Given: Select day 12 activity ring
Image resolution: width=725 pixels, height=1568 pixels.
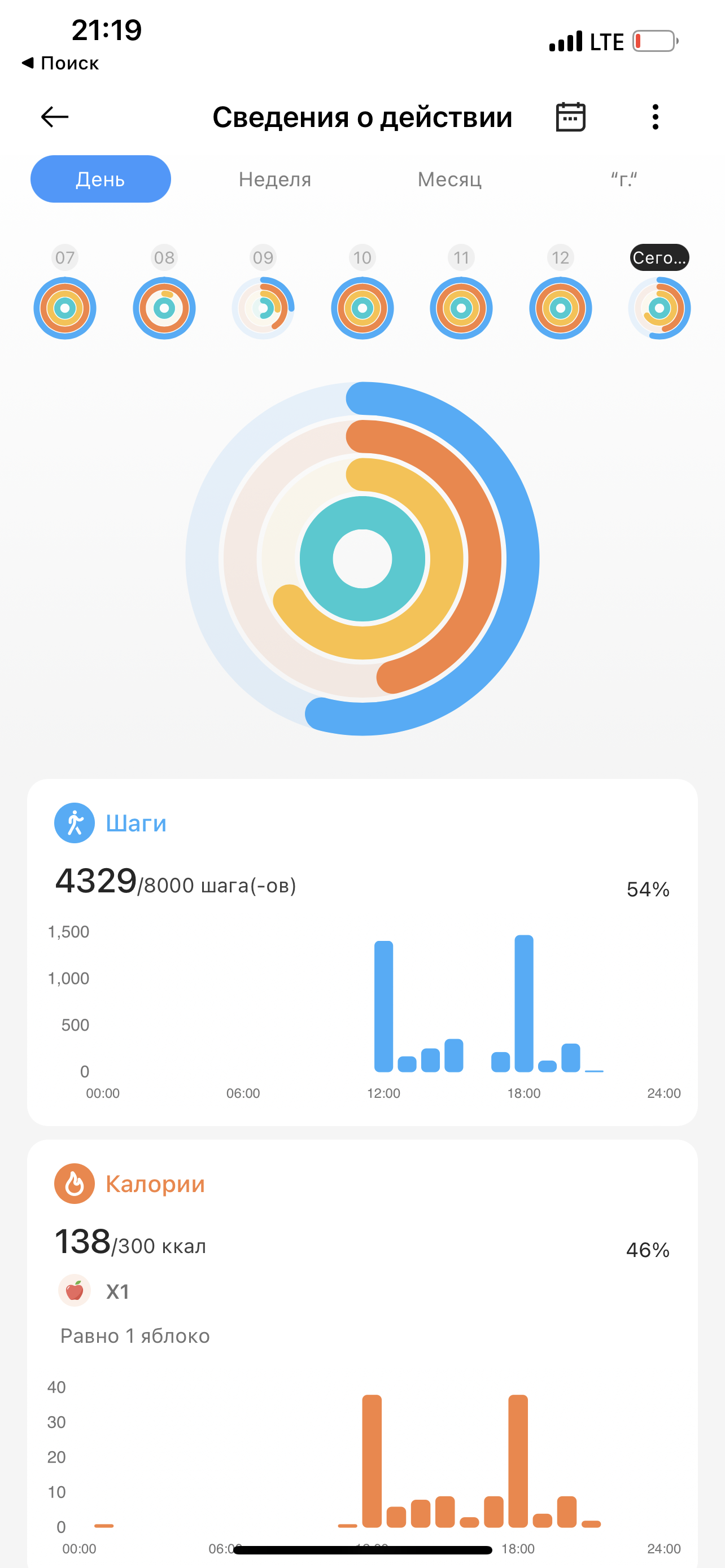Looking at the screenshot, I should pyautogui.click(x=560, y=308).
